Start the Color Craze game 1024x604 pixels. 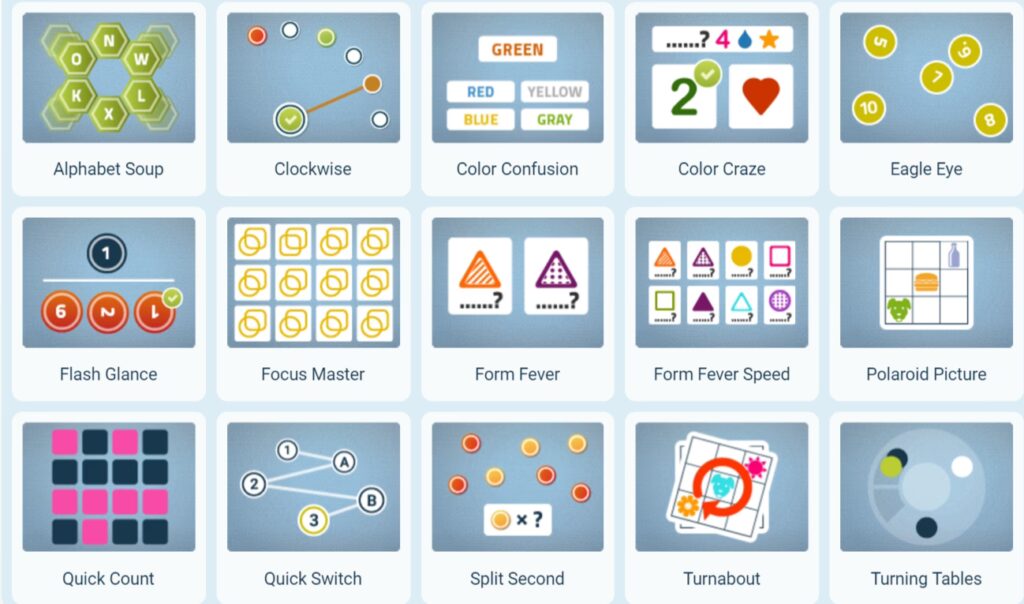click(722, 78)
